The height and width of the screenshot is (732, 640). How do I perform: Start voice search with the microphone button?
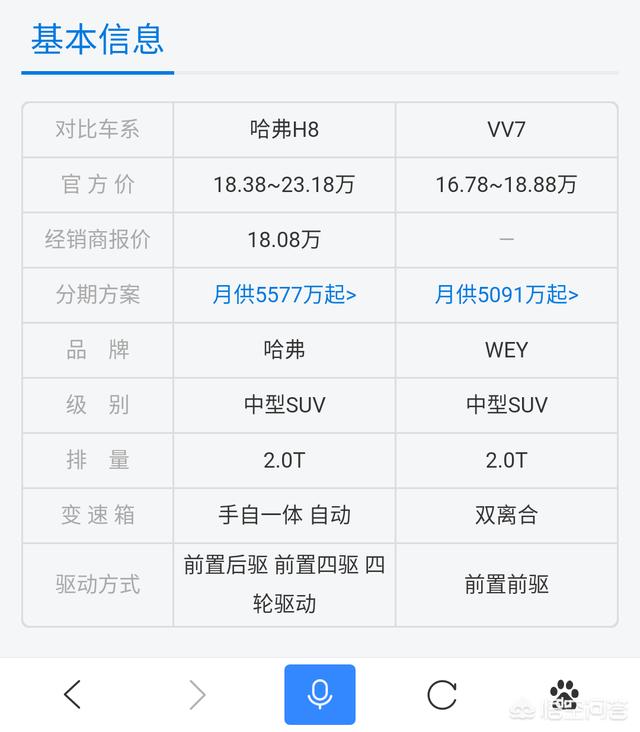(319, 694)
